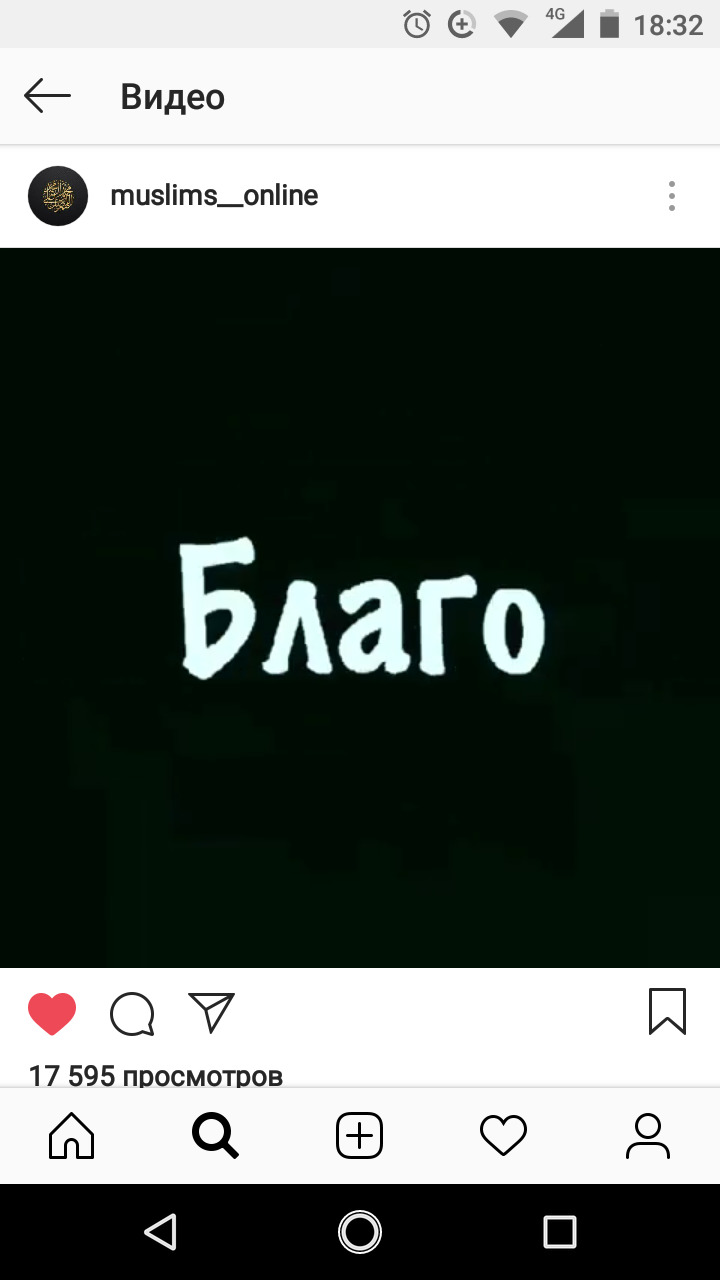Unlike the post with the red heart
The image size is (720, 1280).
52,1013
